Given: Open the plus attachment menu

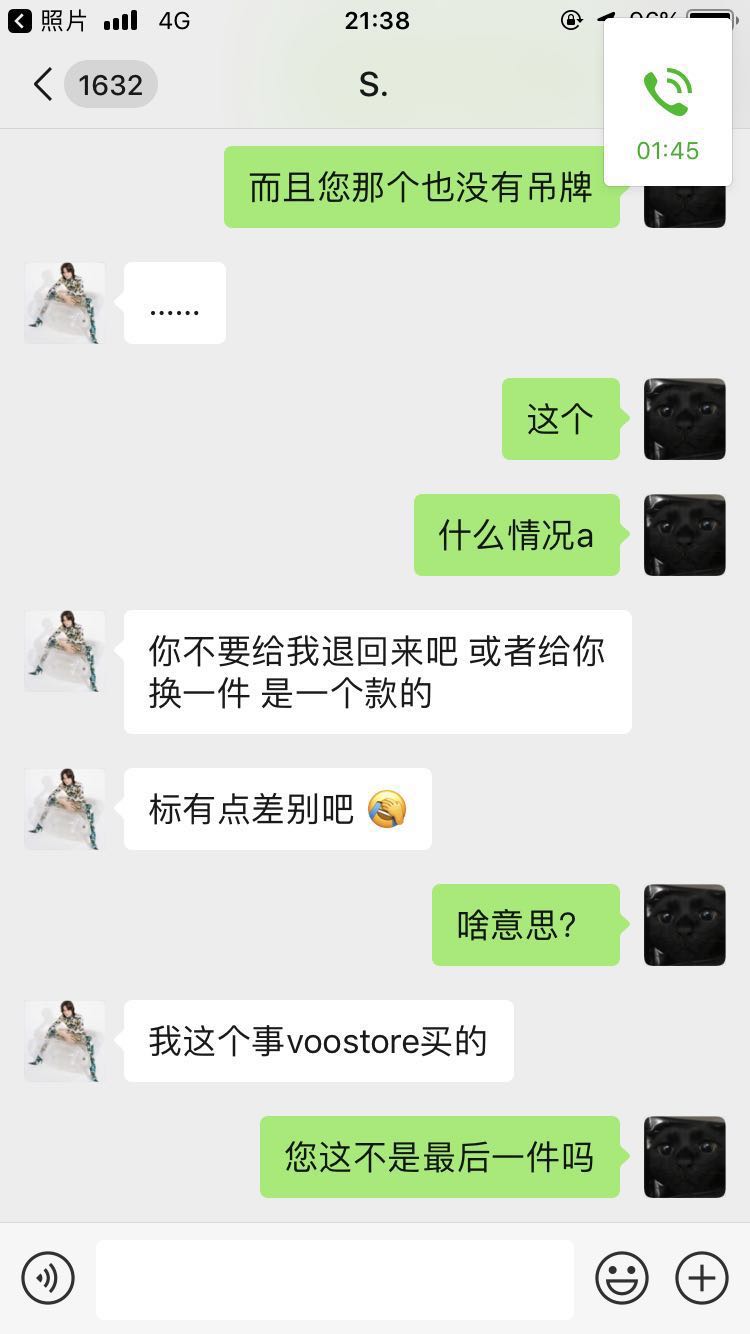Looking at the screenshot, I should pyautogui.click(x=702, y=1278).
